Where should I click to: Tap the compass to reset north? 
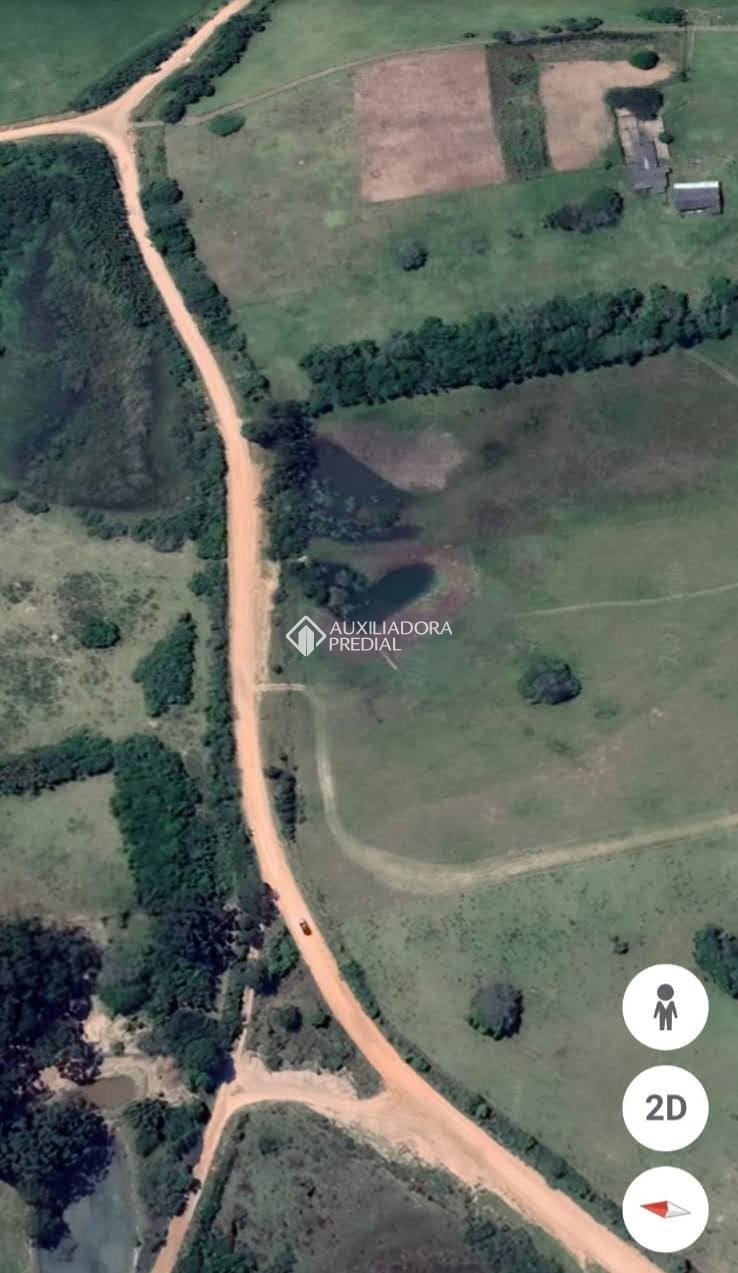click(665, 1209)
